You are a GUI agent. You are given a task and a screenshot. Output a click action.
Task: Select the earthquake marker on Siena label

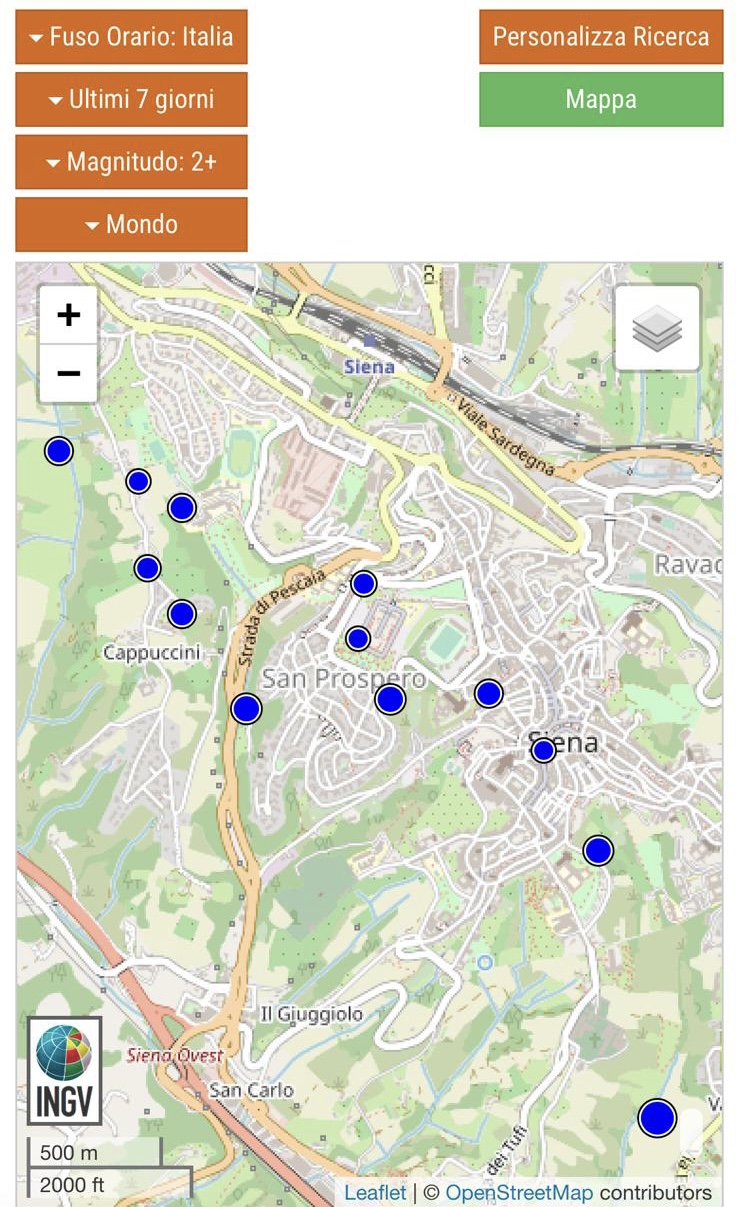pos(543,750)
